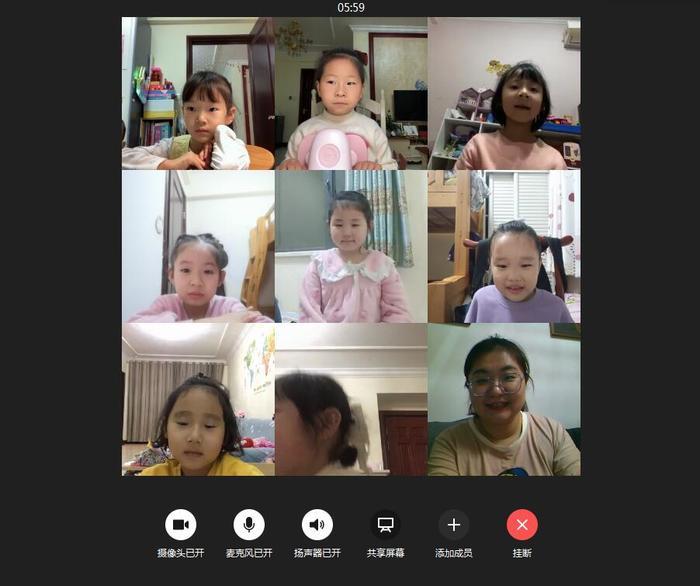700x586 pixels.
Task: Start screen sharing (共享屏幕)
Action: click(x=385, y=524)
